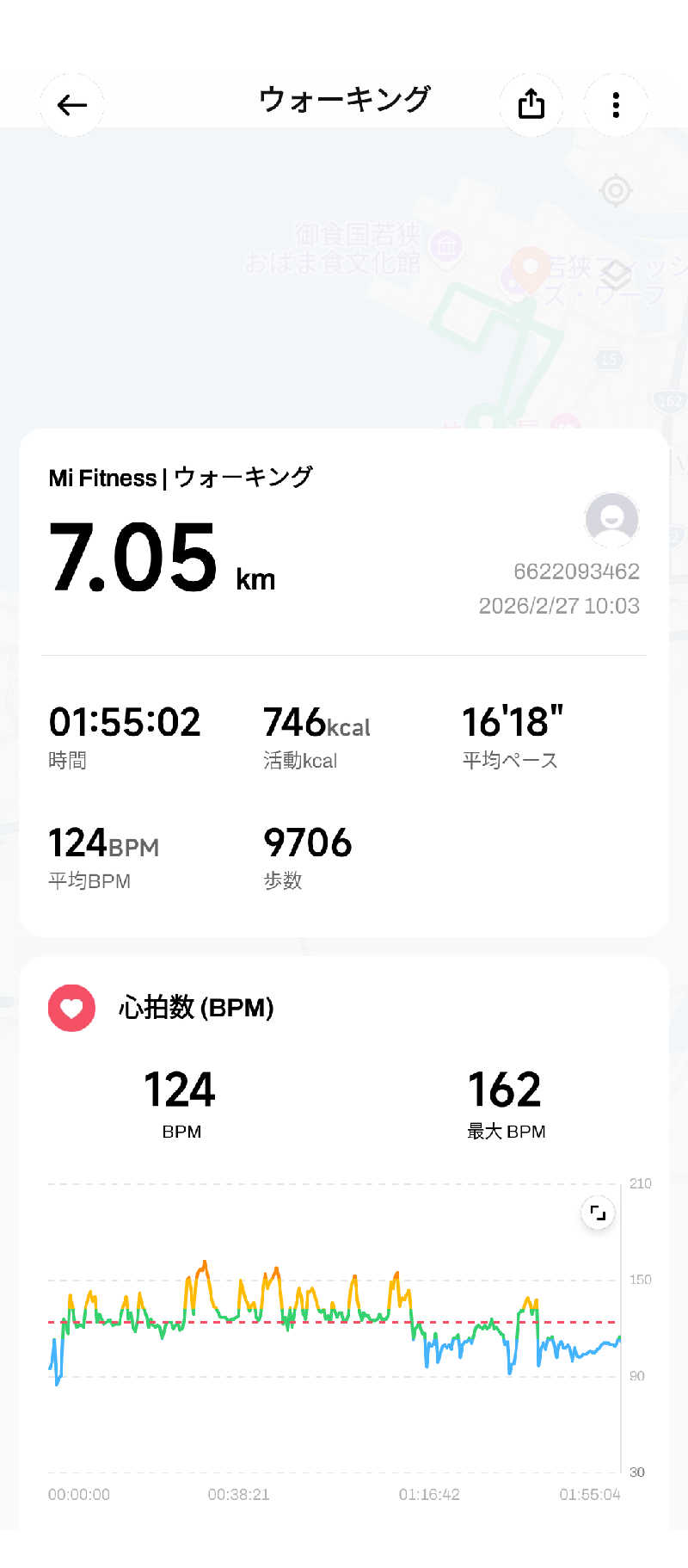Open the share icon for this walking activity

[x=531, y=103]
